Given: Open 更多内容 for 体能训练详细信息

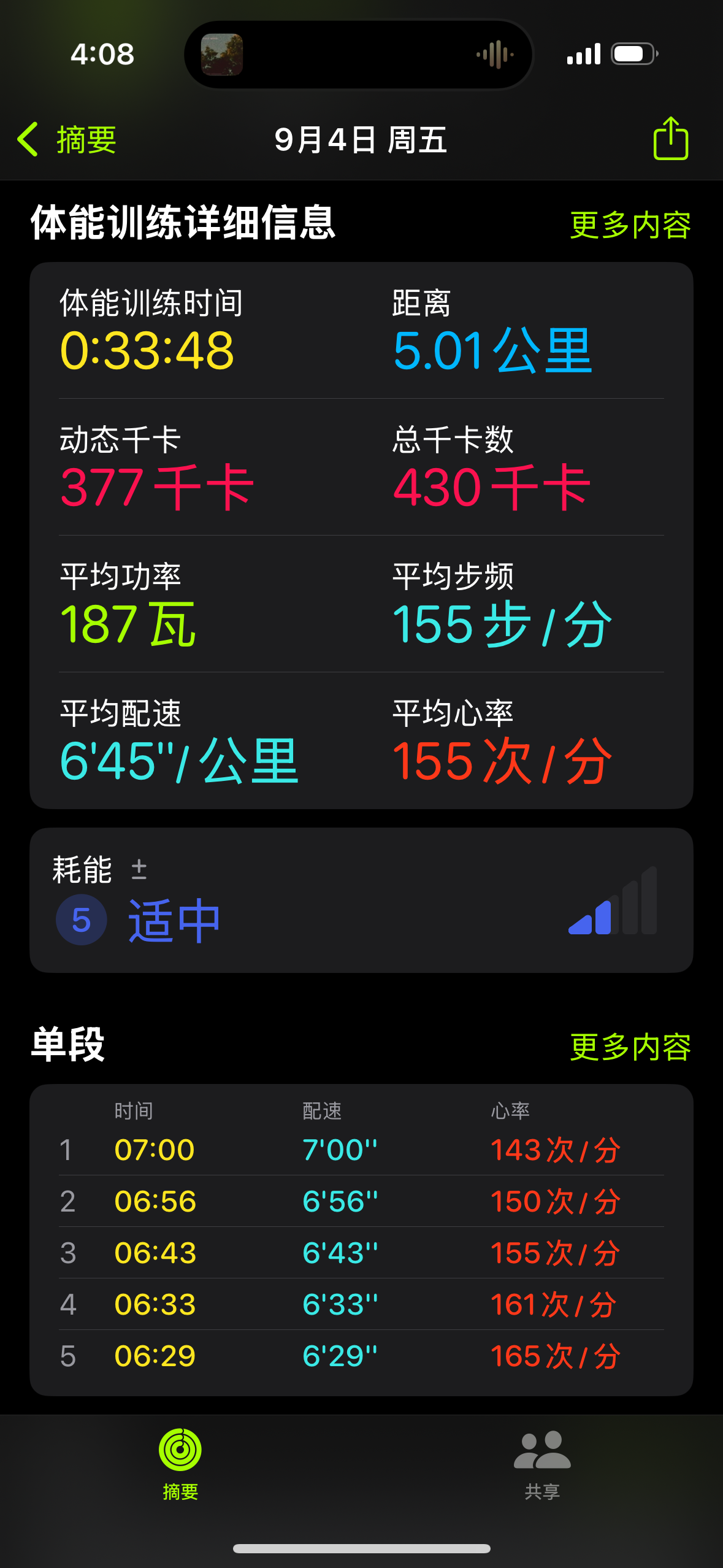Looking at the screenshot, I should [x=630, y=225].
